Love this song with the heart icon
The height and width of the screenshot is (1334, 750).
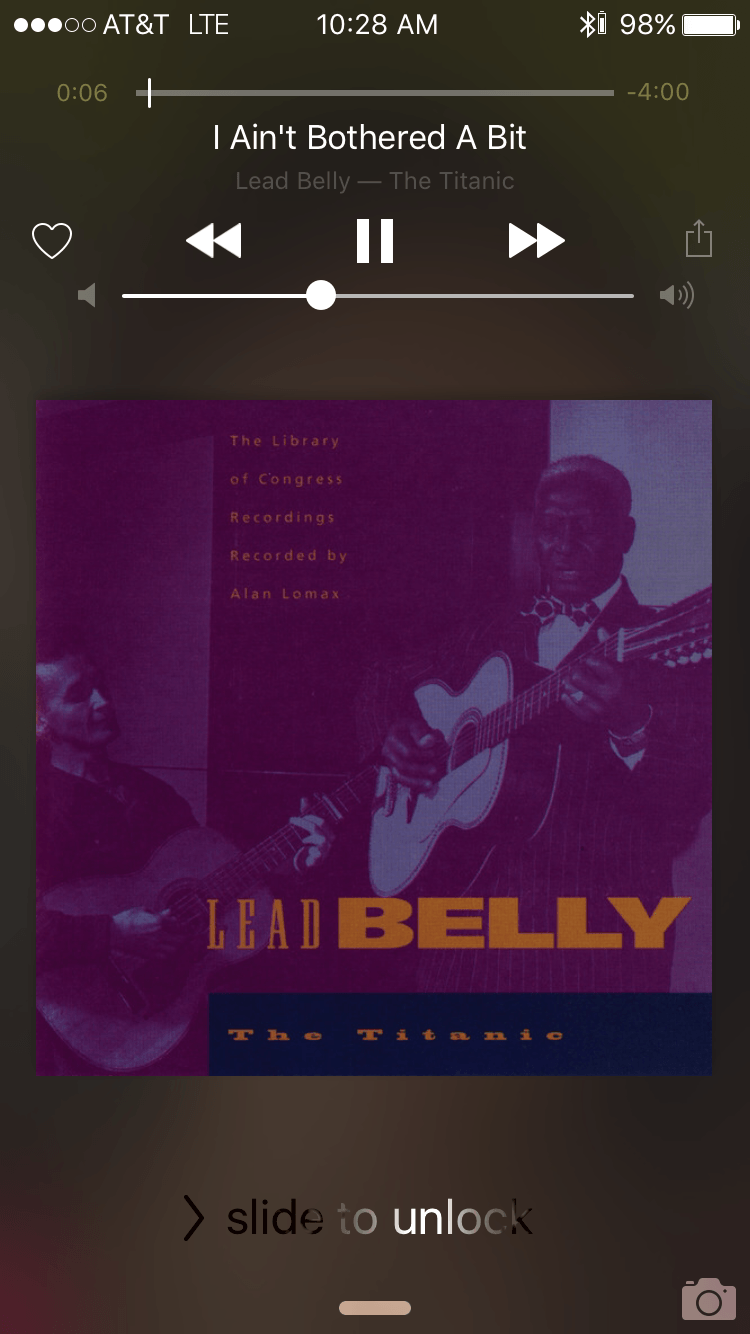point(52,241)
